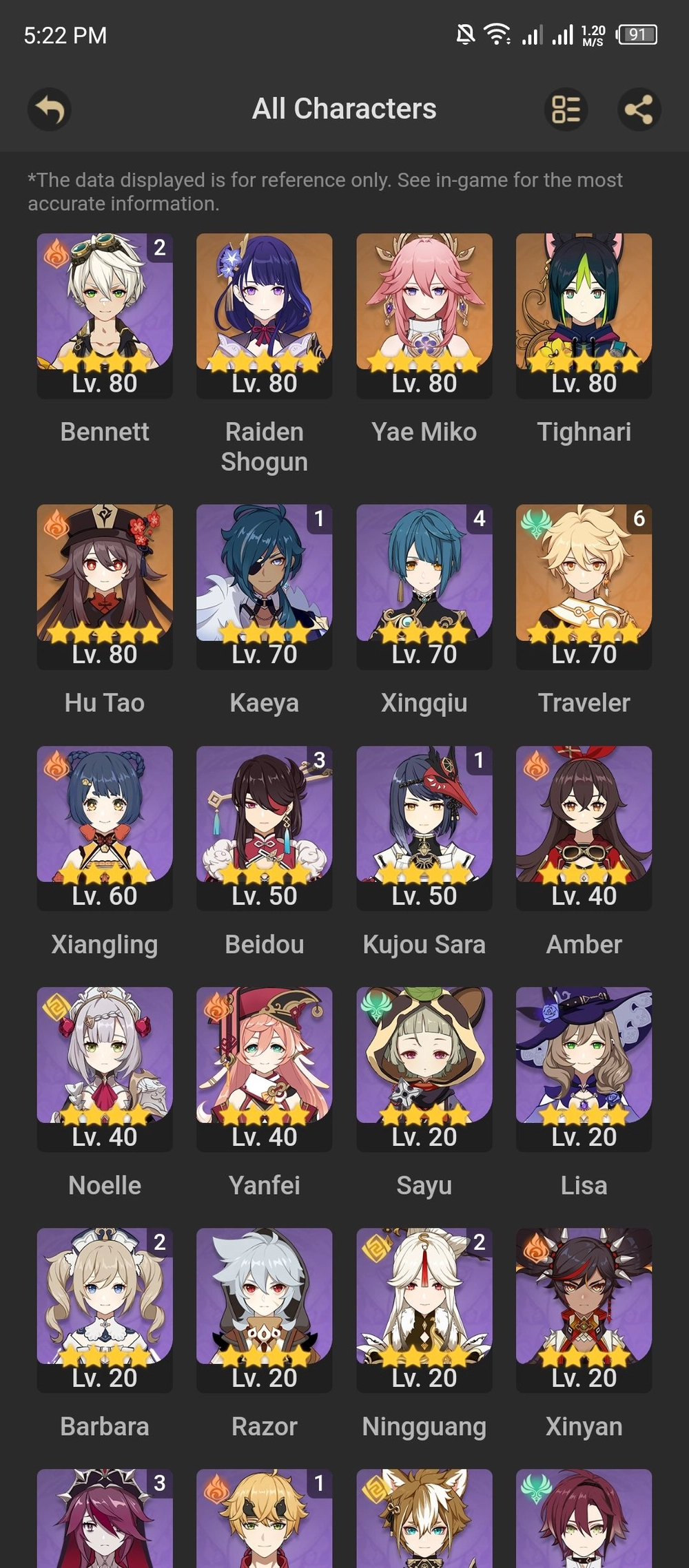This screenshot has width=689, height=1568.
Task: View Kujou Sara's details
Action: point(424,828)
